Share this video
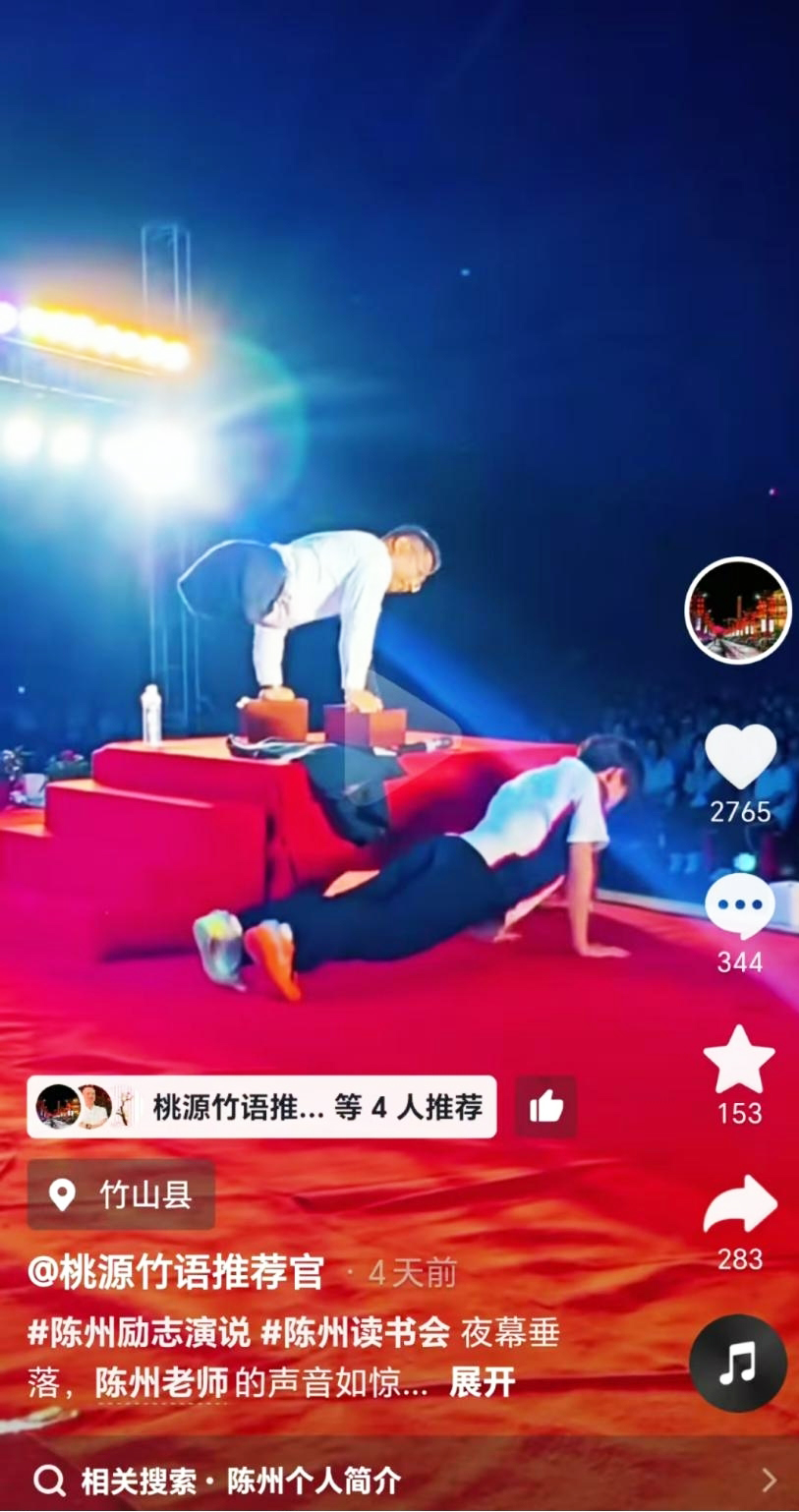Viewport: 799px width, 1512px height. (740, 1205)
